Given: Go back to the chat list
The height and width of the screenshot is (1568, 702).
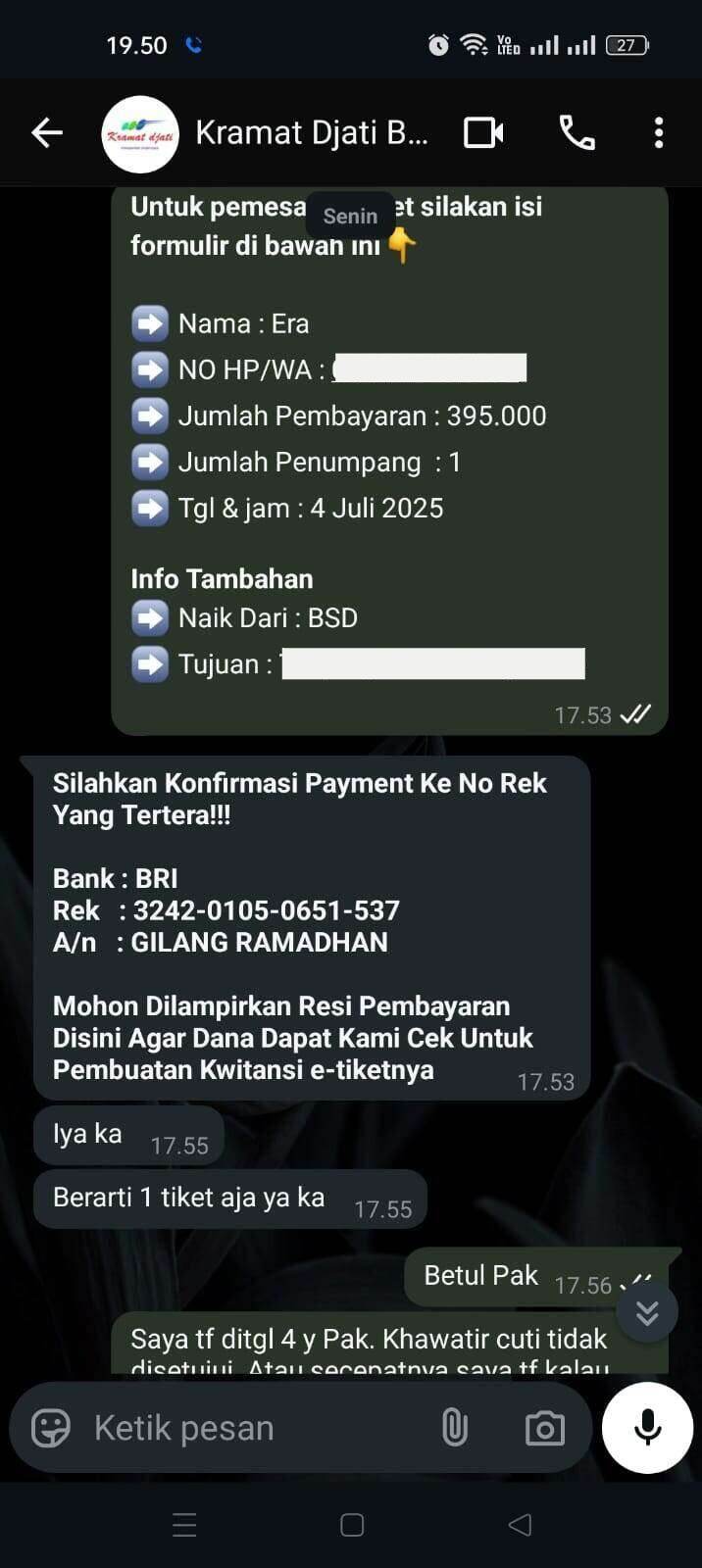Looking at the screenshot, I should pos(46,132).
